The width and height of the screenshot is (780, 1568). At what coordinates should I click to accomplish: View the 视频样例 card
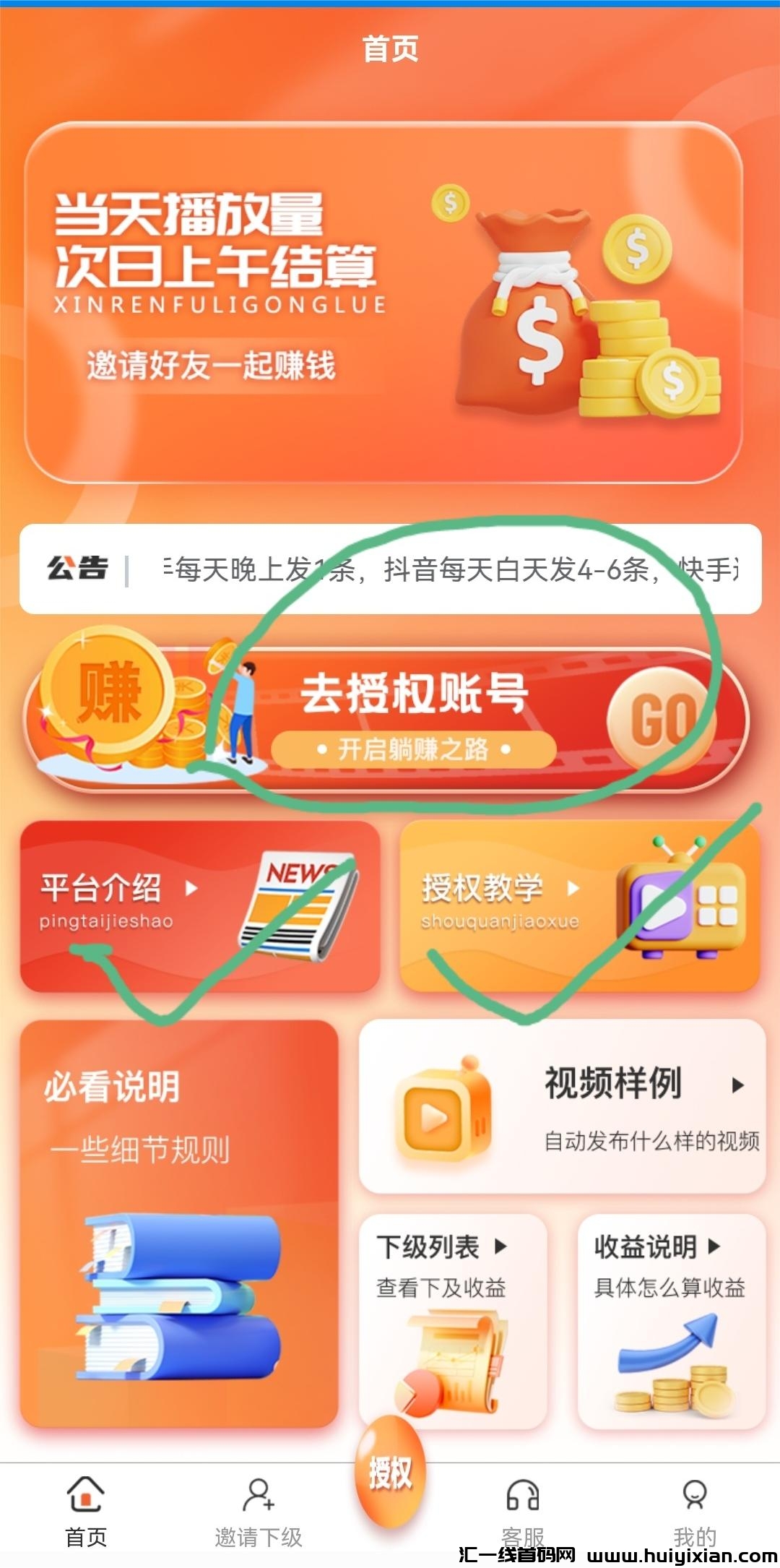point(562,1106)
